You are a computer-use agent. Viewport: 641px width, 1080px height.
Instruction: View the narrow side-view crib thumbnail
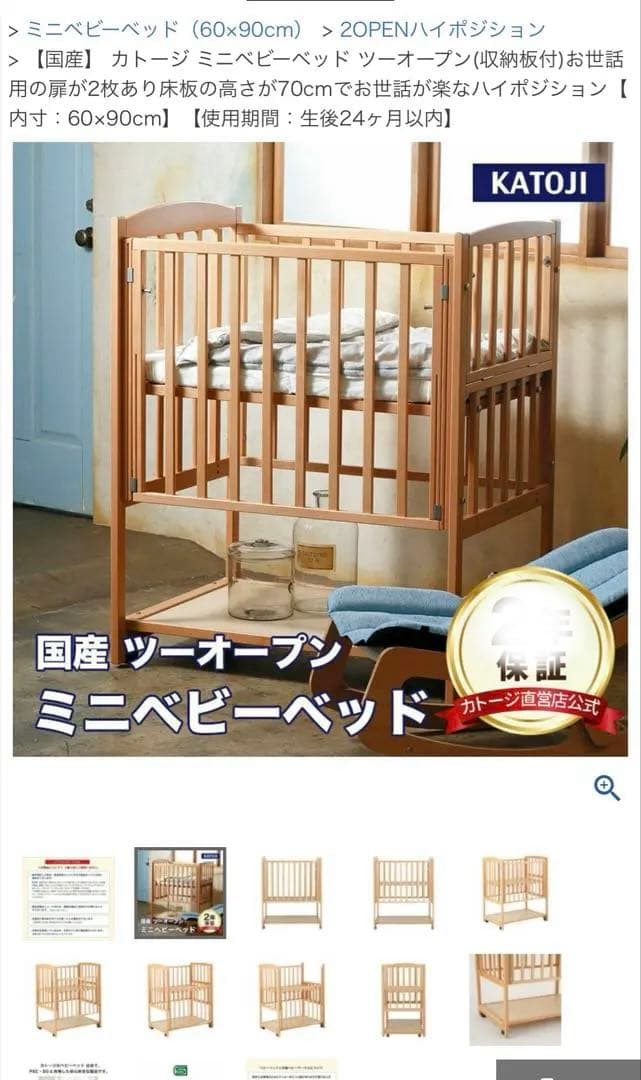click(x=403, y=998)
